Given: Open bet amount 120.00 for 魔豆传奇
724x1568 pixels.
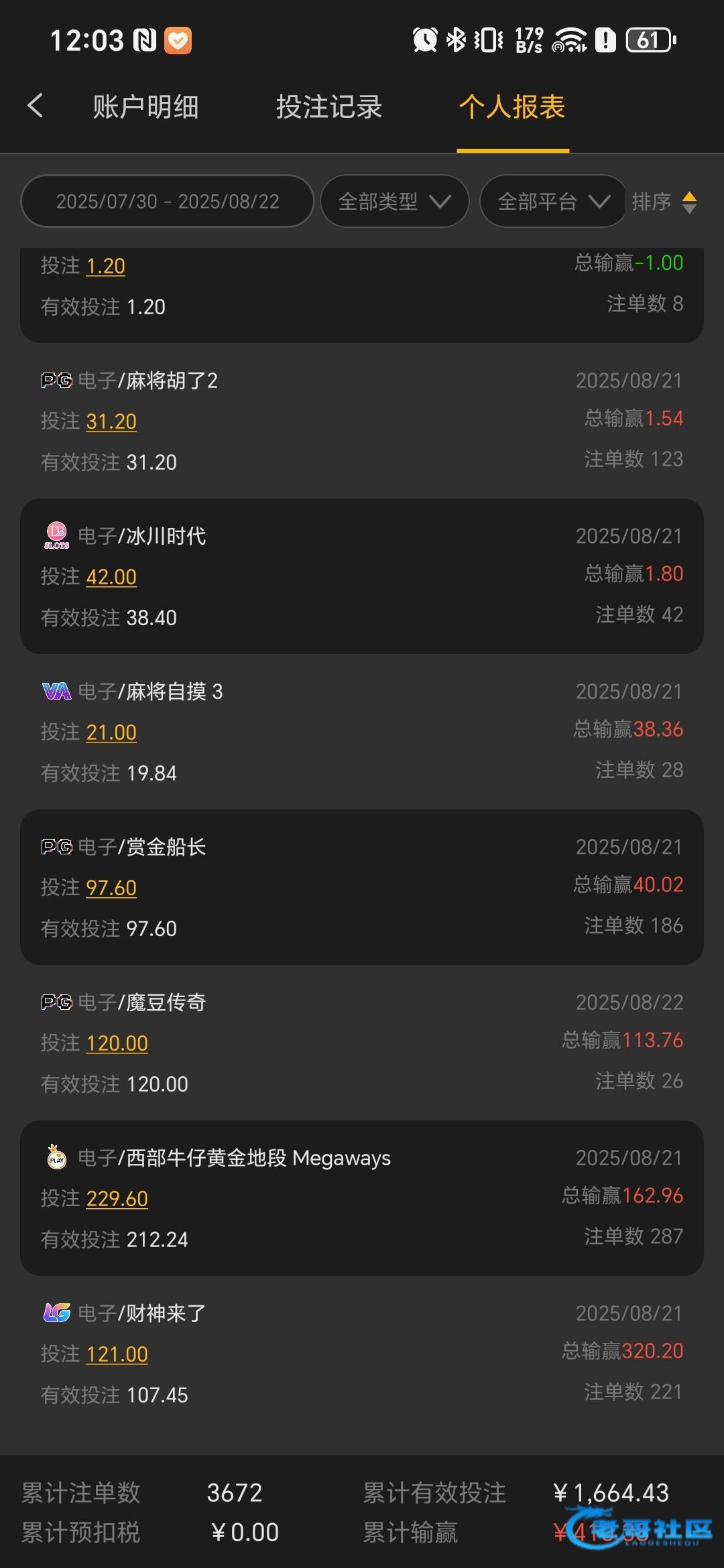Looking at the screenshot, I should point(117,1043).
